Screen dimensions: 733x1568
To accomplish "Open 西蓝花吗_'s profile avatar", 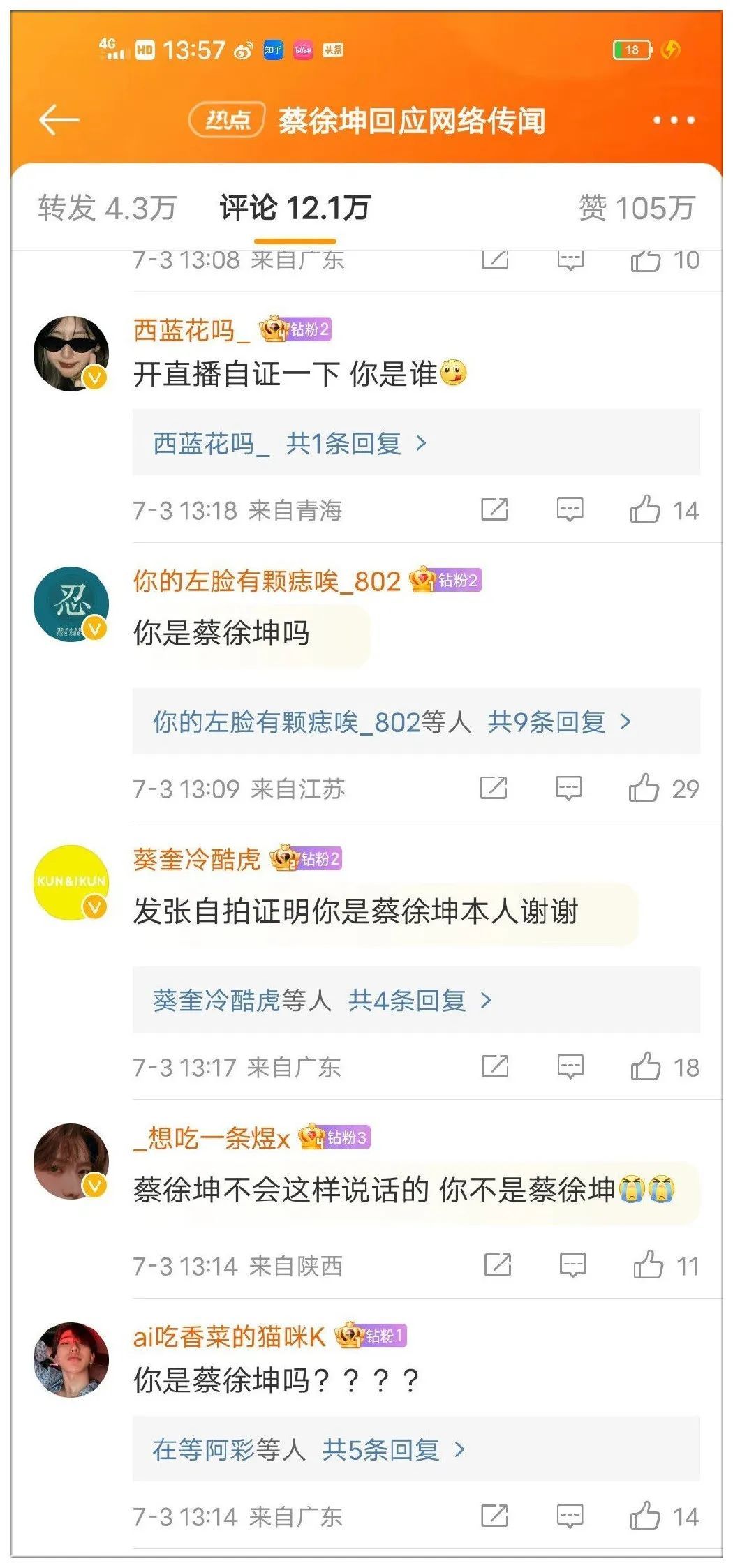I will (71, 353).
